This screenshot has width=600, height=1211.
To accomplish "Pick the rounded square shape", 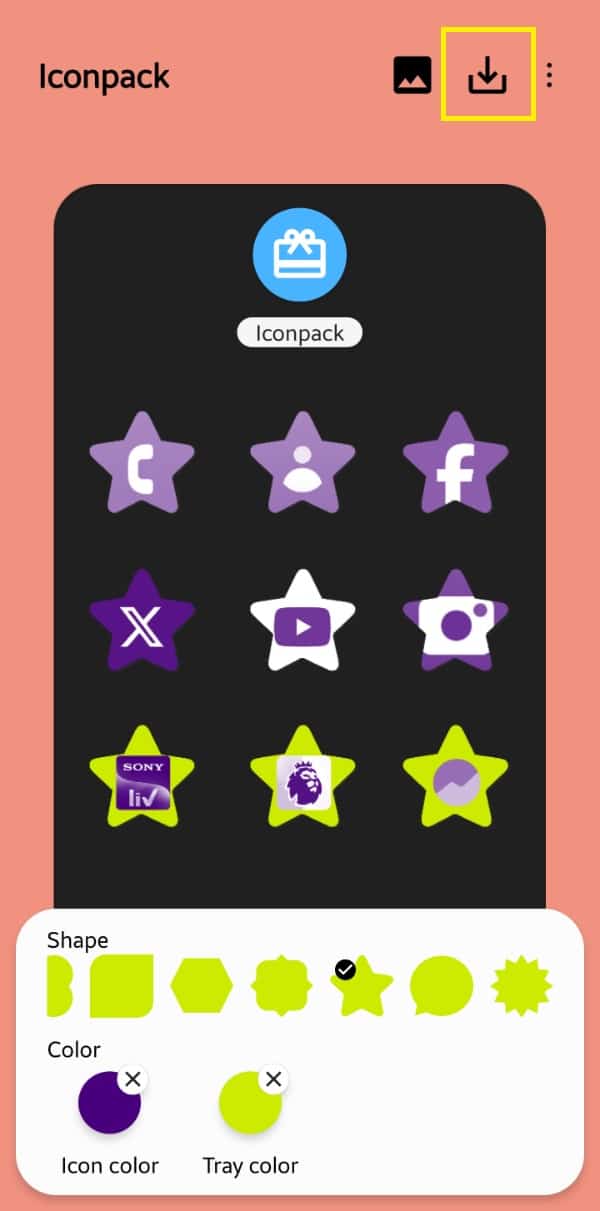I will point(122,986).
